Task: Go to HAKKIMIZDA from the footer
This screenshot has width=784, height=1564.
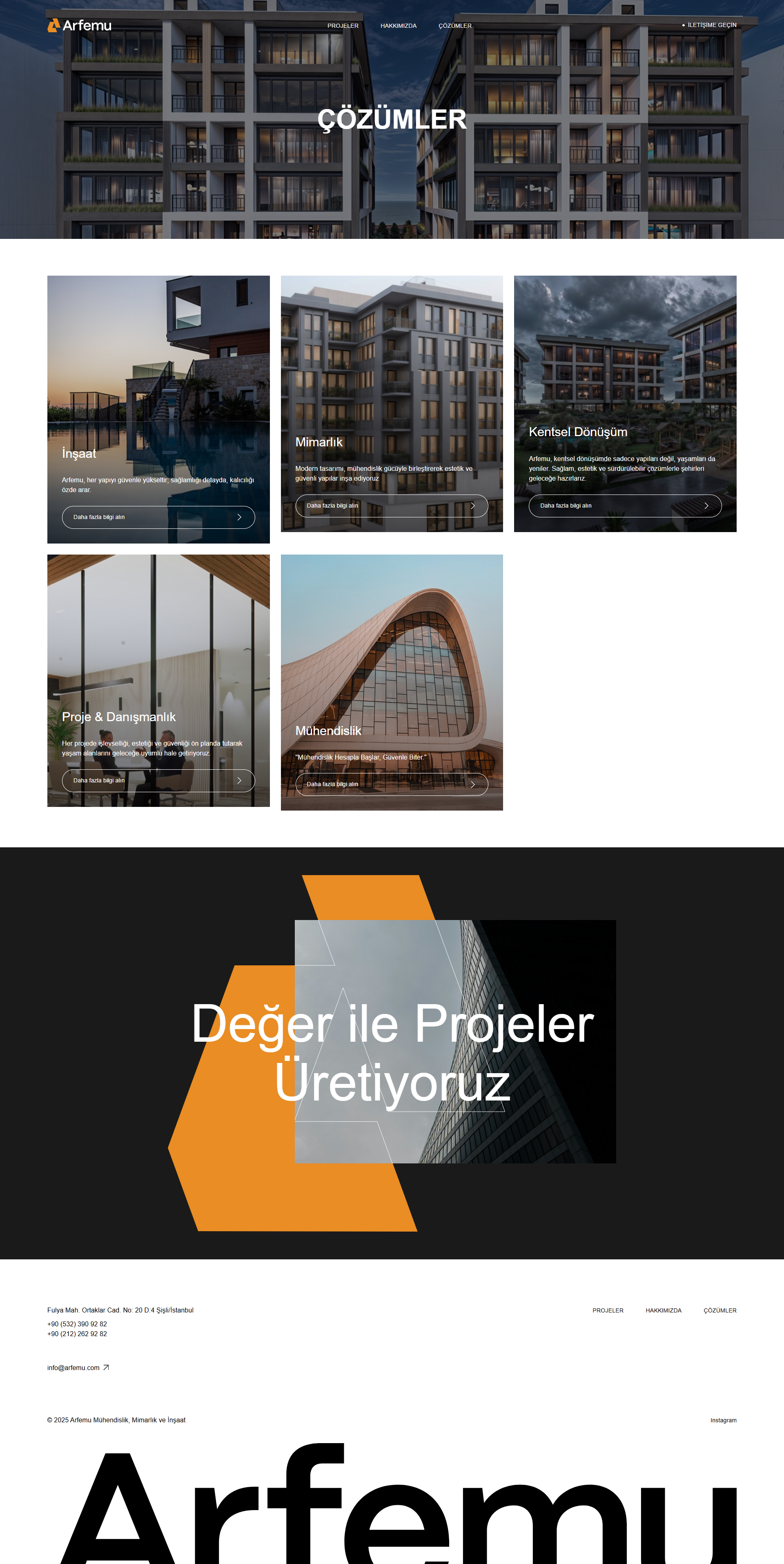Action: coord(663,1311)
